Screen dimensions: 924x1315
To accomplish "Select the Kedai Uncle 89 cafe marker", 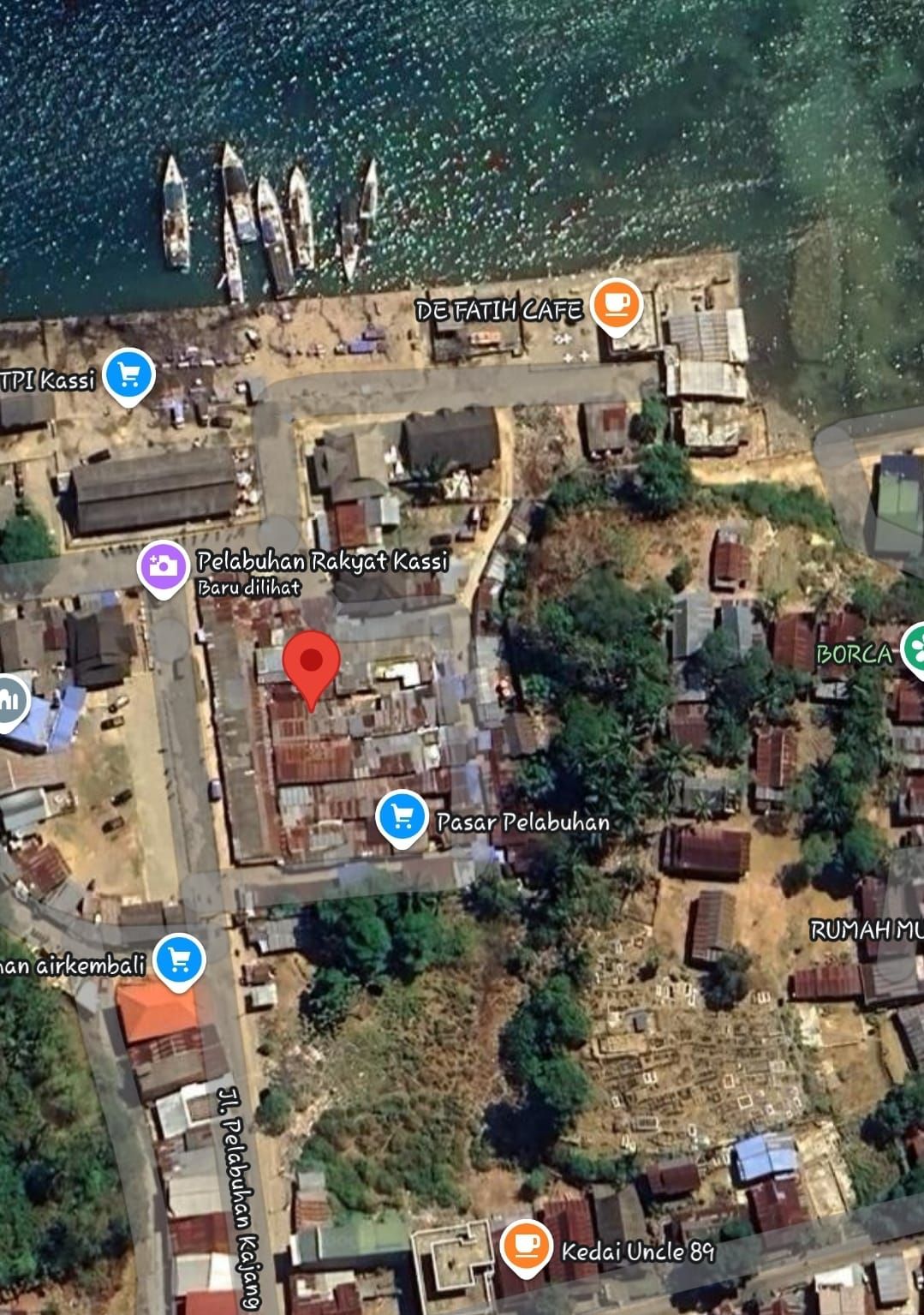I will click(x=525, y=1245).
